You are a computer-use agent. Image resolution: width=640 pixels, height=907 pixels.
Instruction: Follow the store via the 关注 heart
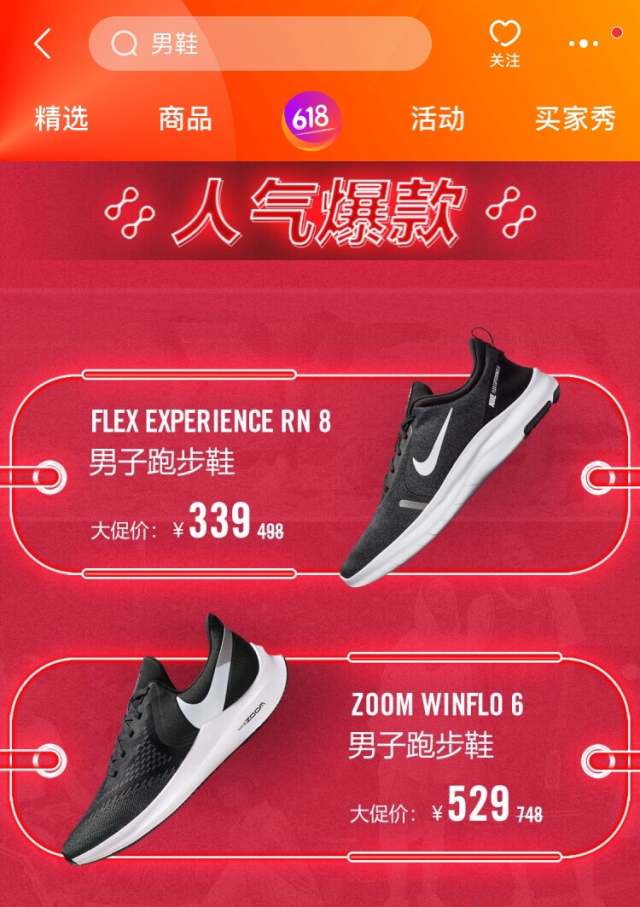pos(505,44)
